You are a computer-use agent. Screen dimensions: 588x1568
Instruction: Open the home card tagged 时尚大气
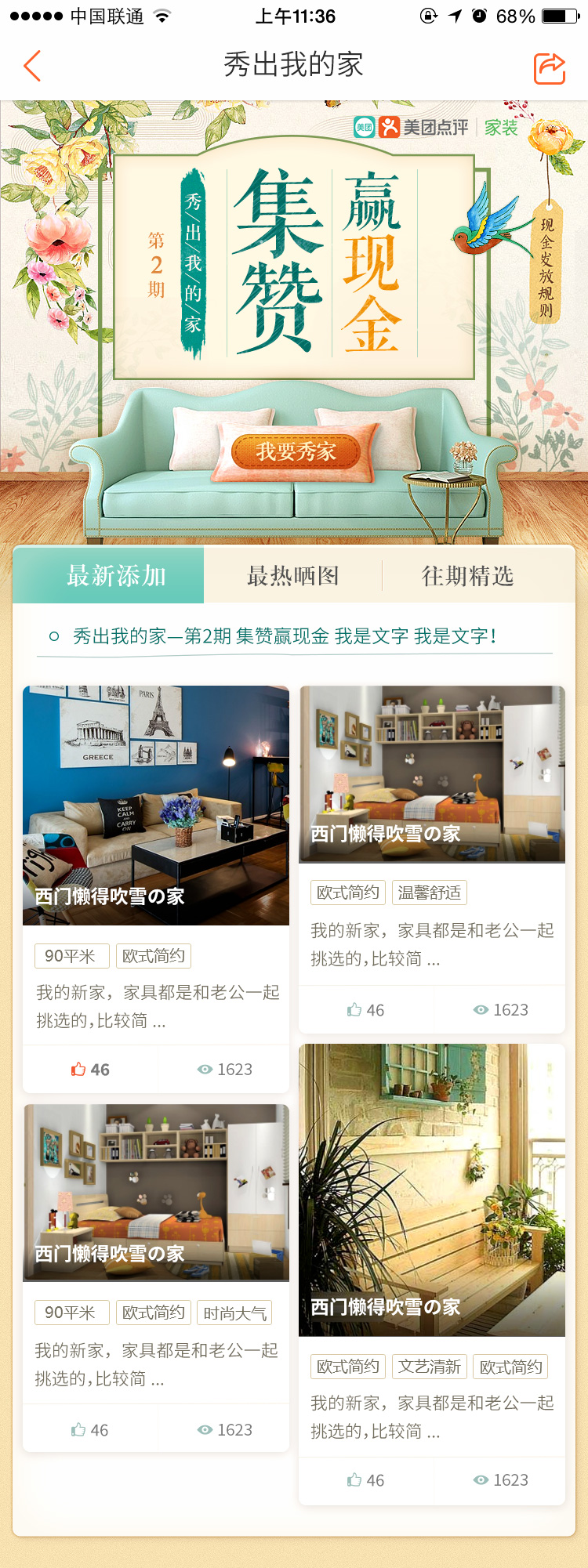point(156,1192)
